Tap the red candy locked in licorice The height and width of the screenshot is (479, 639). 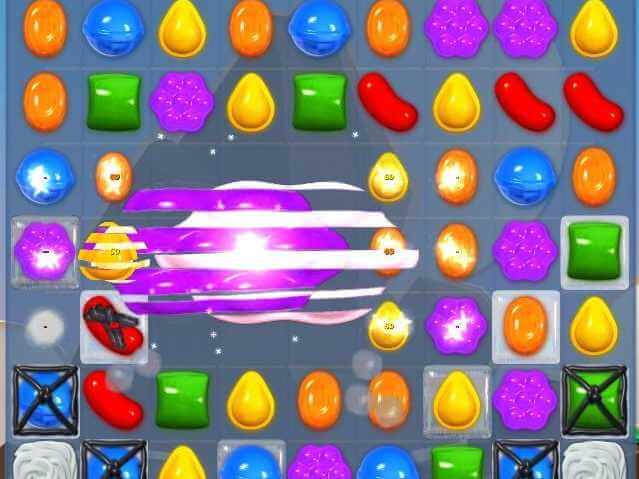(111, 326)
